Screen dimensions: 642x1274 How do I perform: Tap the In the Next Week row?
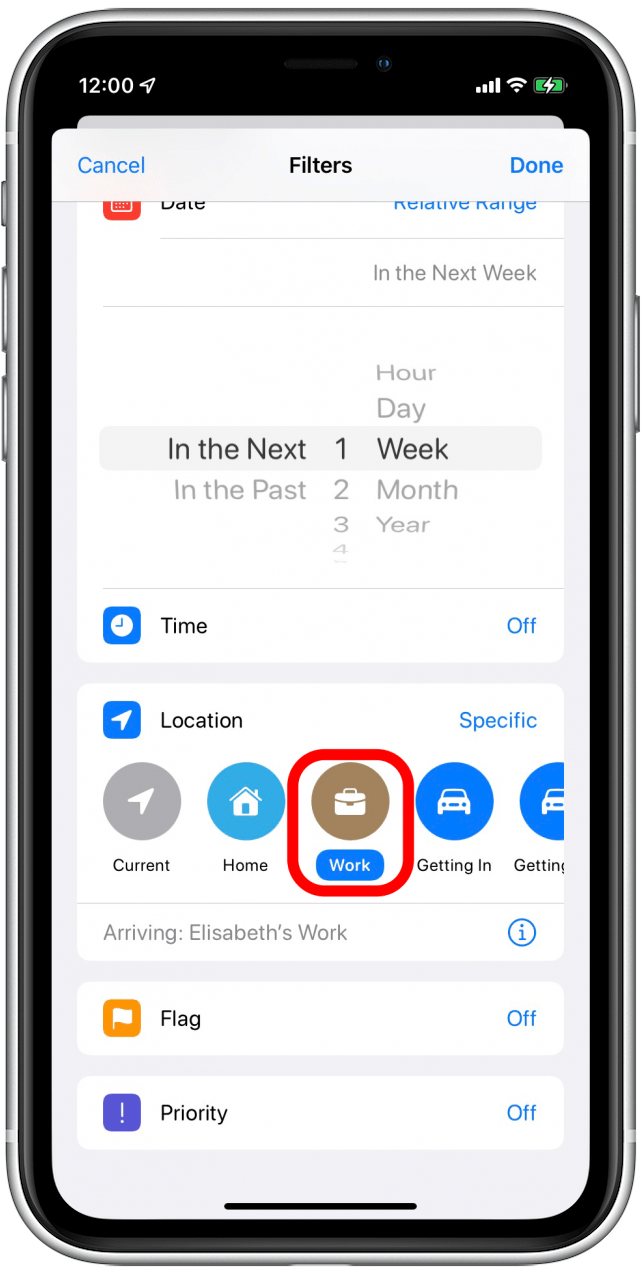point(320,273)
